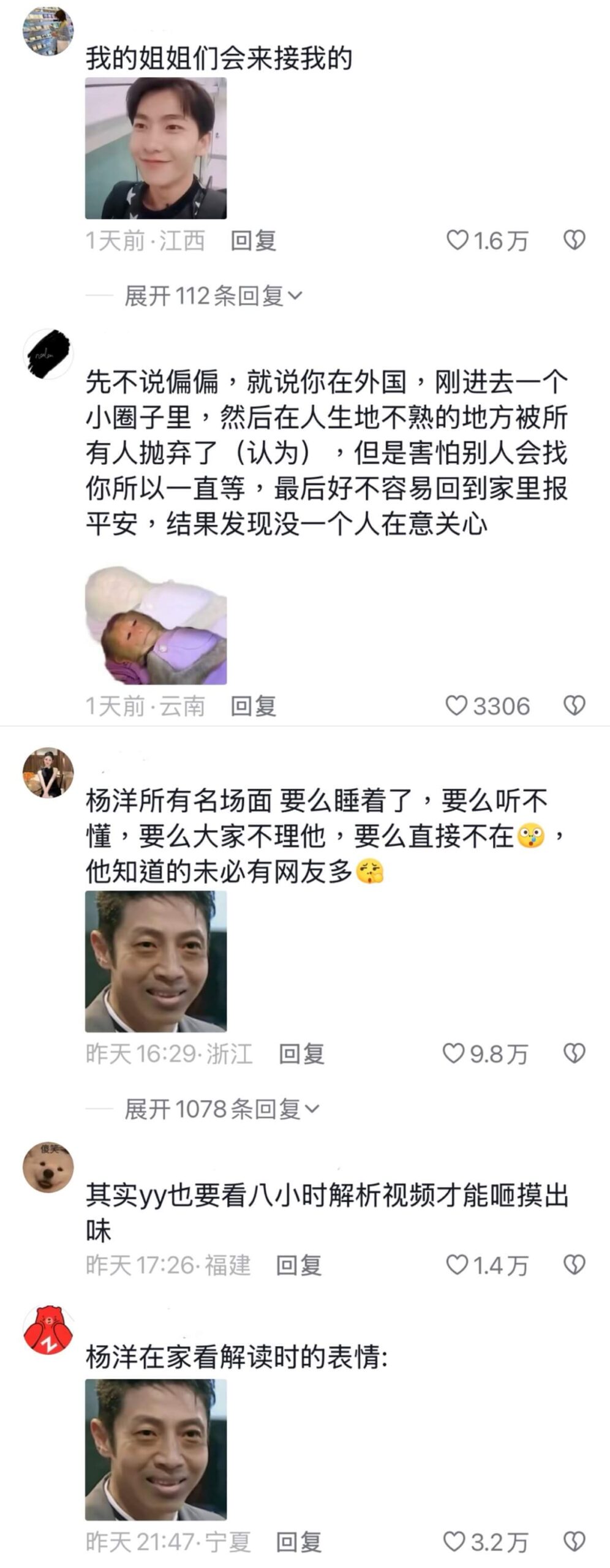Reply to the 浙江 comment posted 16:29

click(x=301, y=1054)
